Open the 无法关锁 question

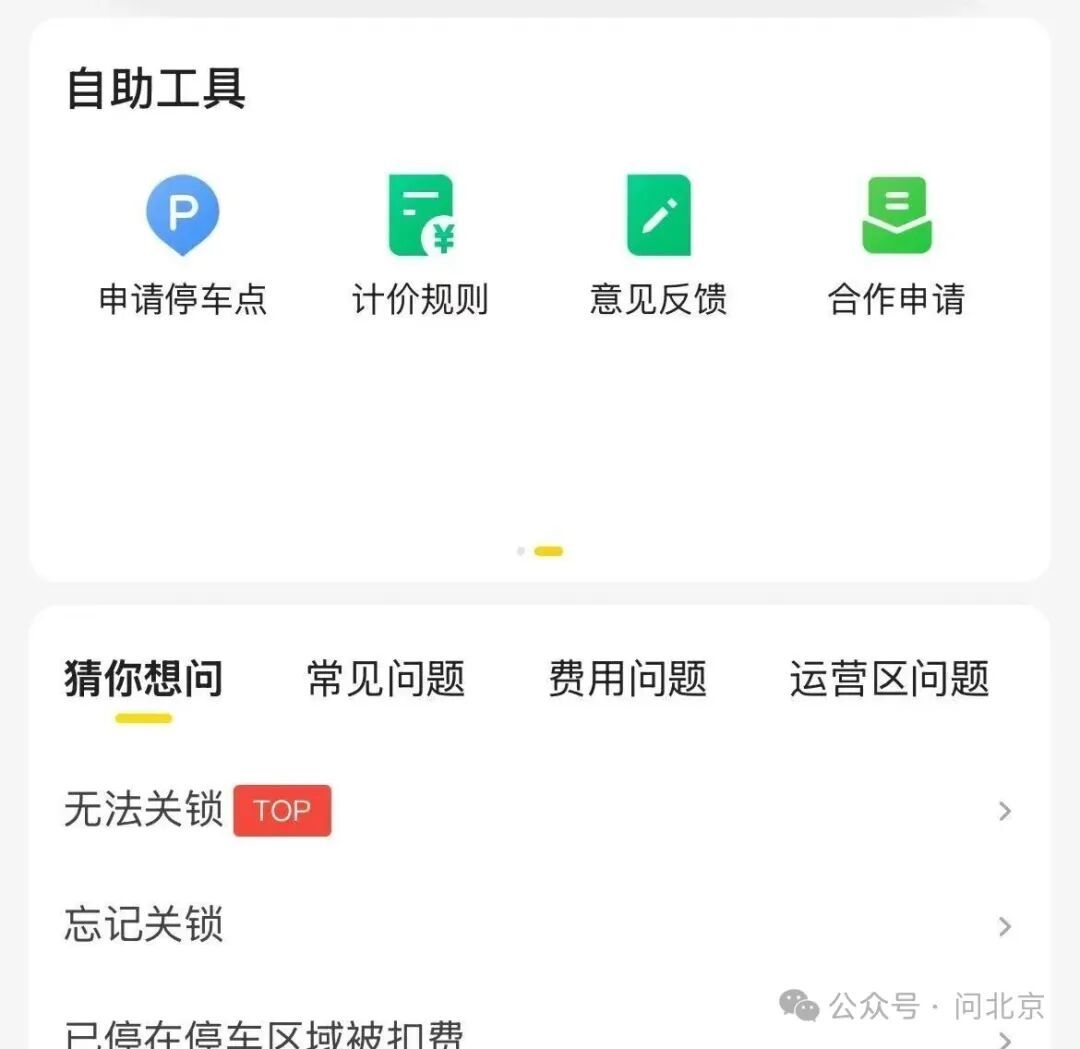(x=538, y=810)
